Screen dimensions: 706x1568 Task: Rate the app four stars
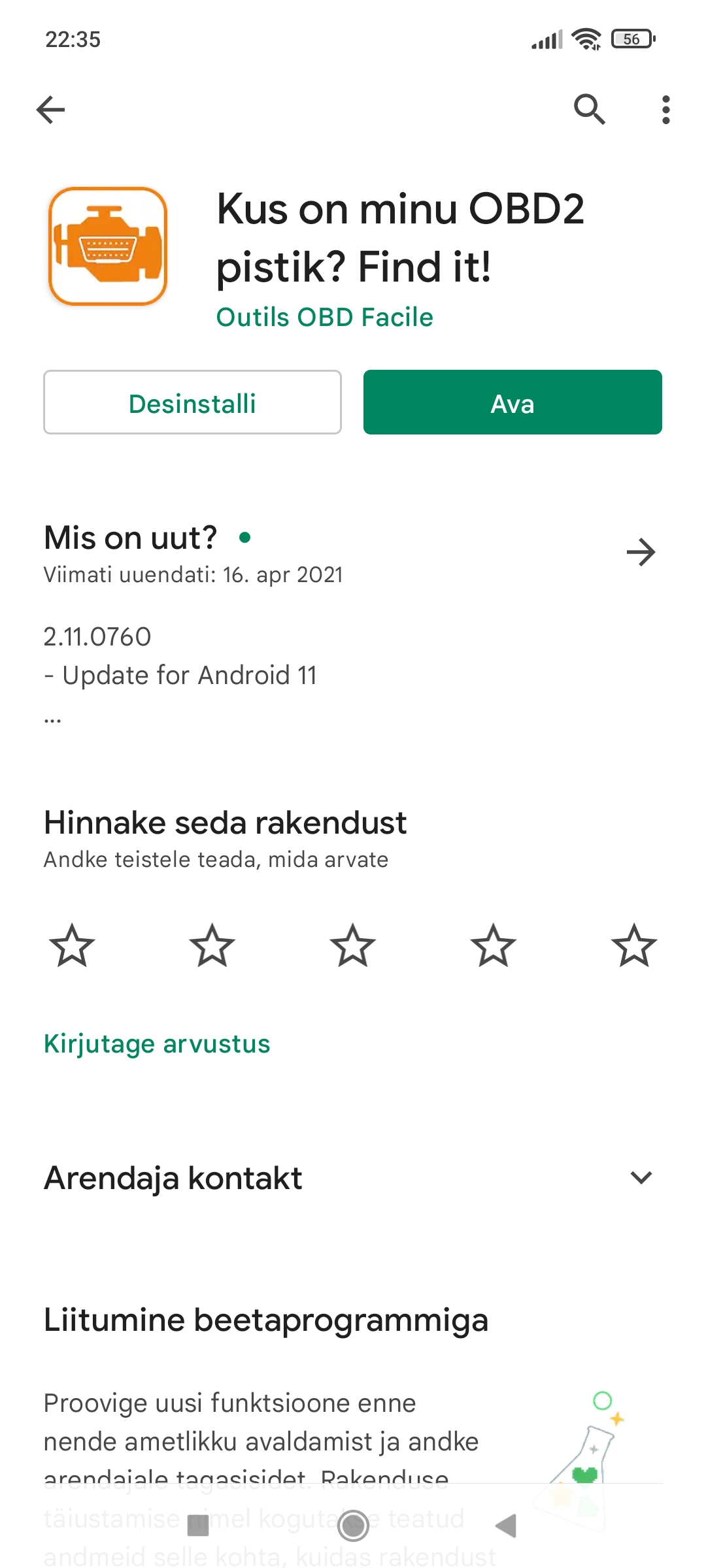tap(494, 945)
